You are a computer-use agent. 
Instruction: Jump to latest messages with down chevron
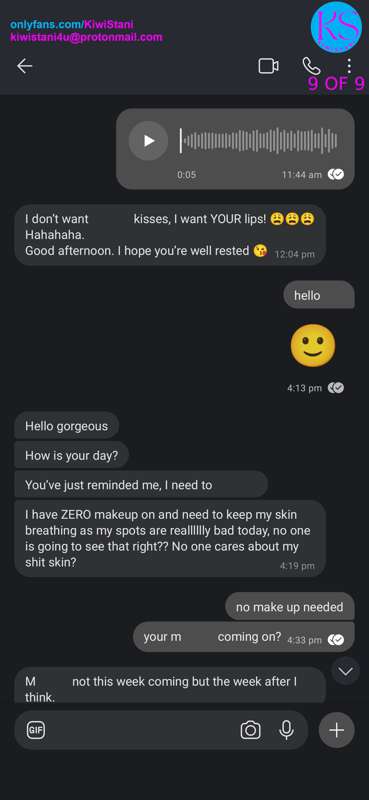[x=346, y=671]
